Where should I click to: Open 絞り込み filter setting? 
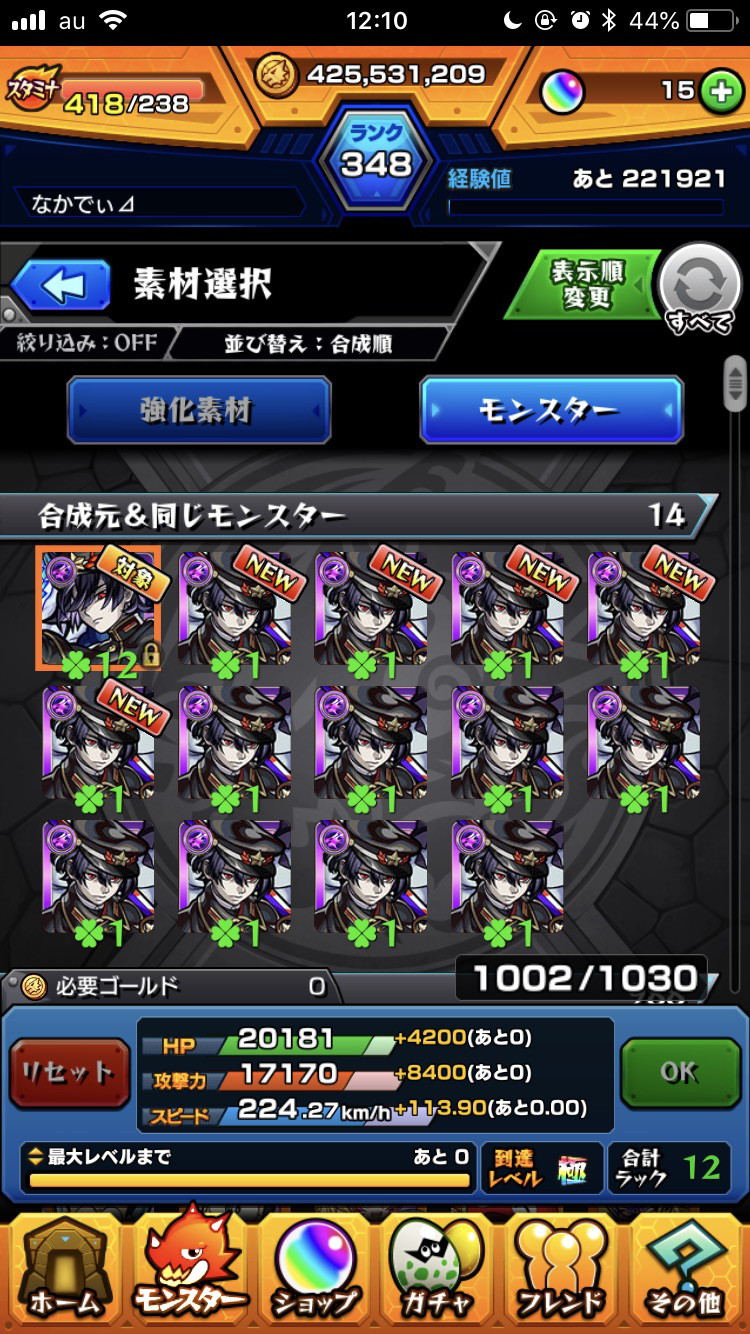coord(88,343)
